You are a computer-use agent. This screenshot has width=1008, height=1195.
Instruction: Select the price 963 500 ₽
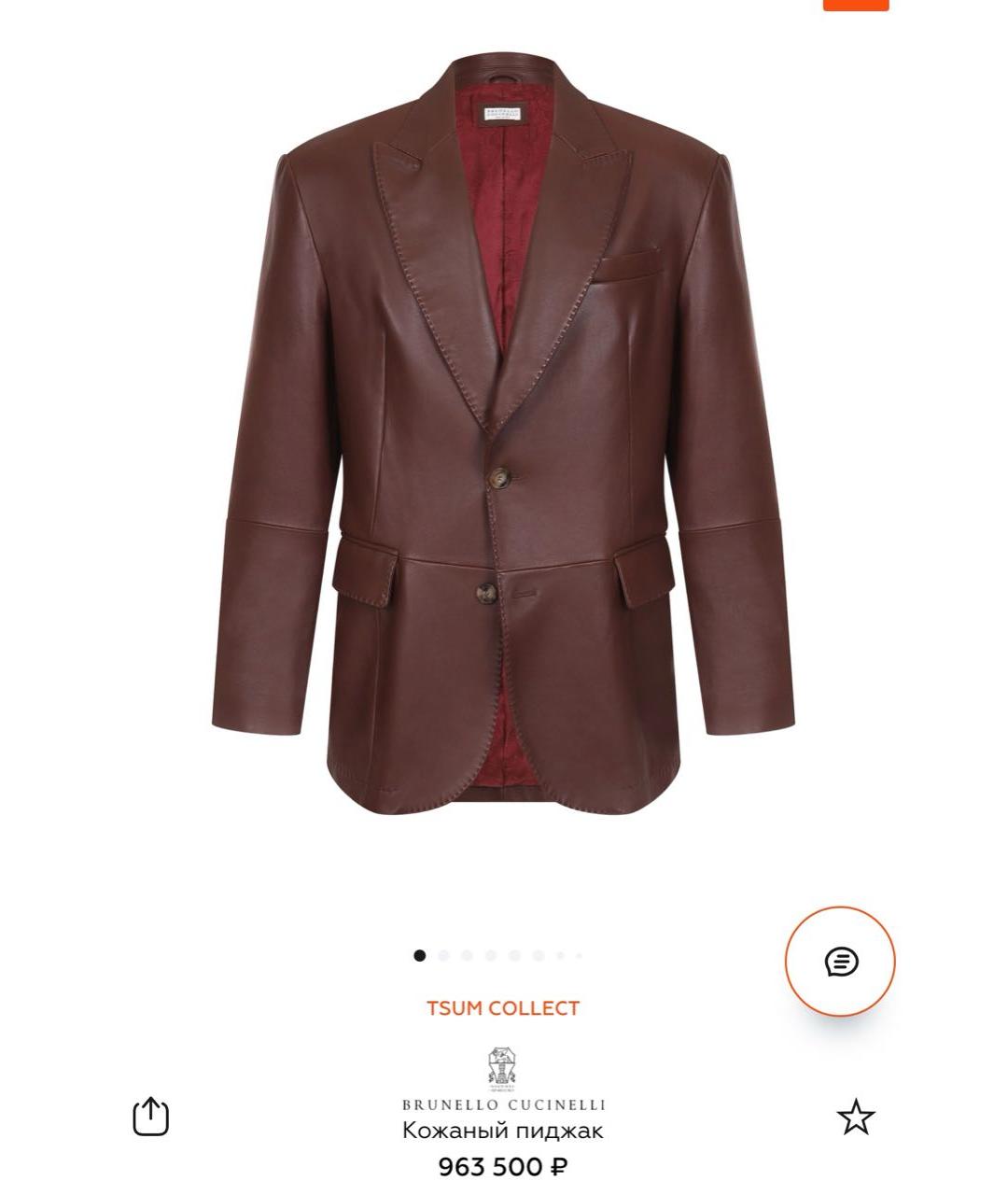click(501, 1165)
